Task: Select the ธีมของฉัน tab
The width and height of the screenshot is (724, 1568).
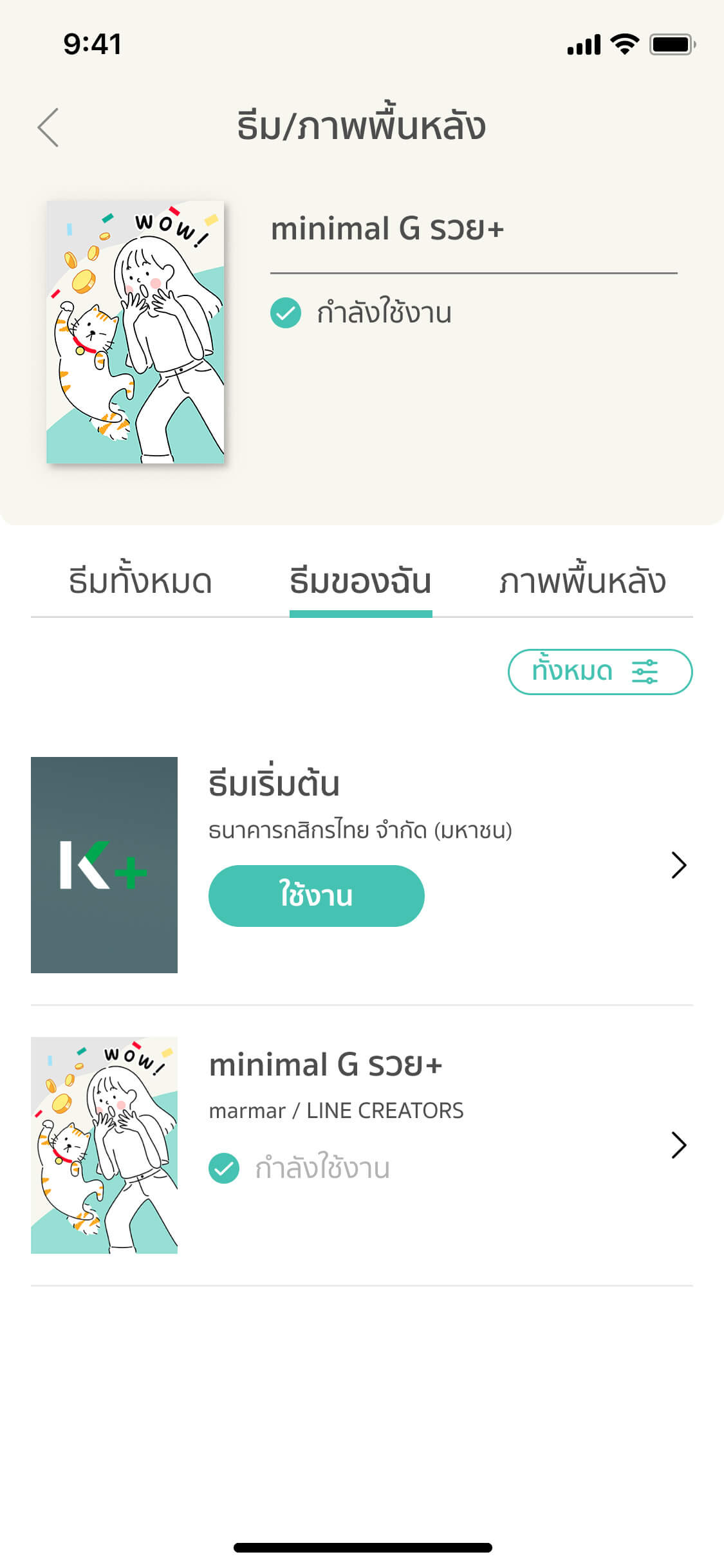Action: click(x=360, y=581)
